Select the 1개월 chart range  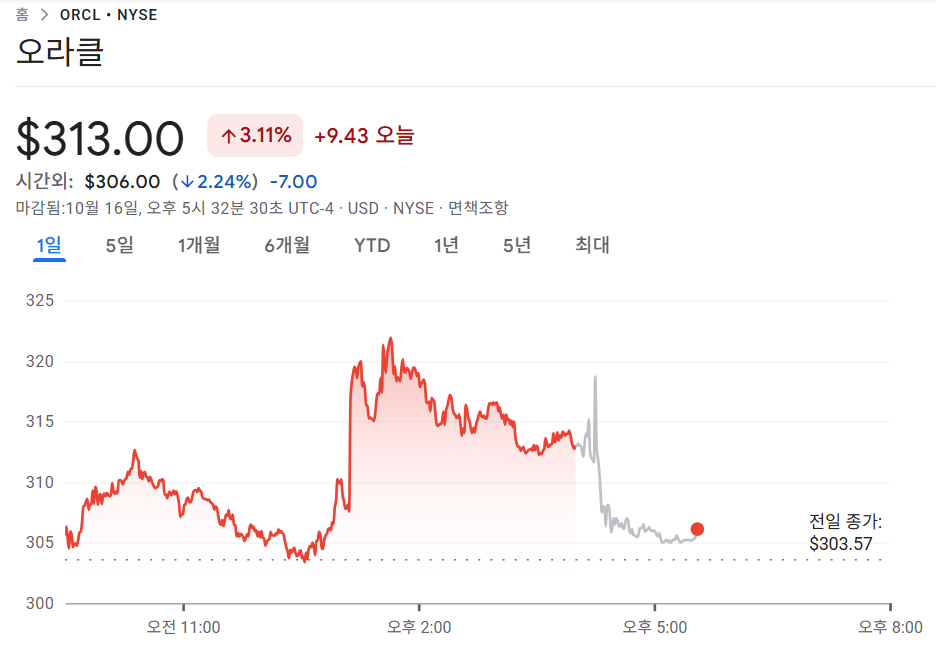(199, 245)
